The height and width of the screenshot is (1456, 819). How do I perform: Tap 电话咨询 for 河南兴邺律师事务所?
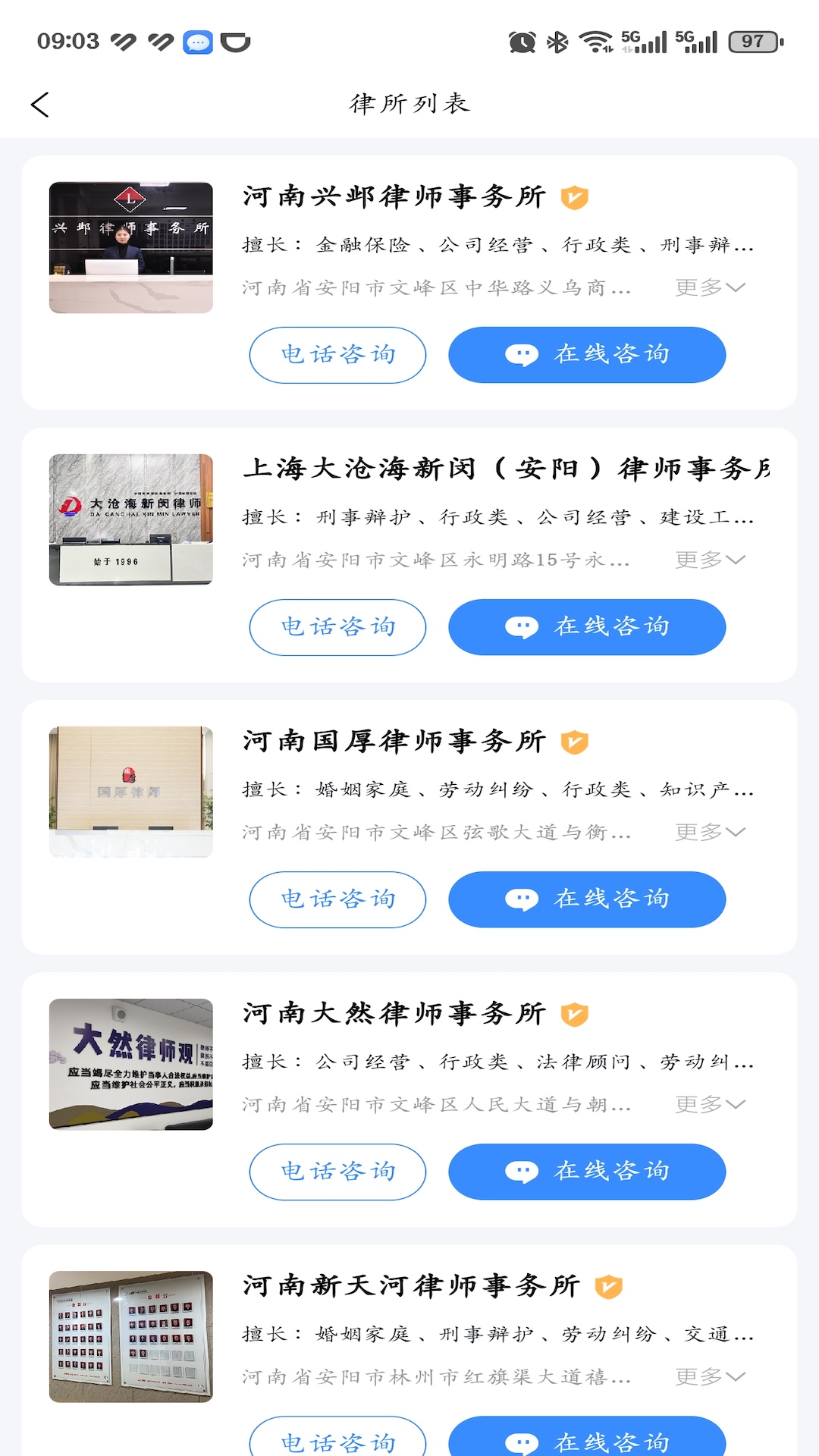click(338, 354)
